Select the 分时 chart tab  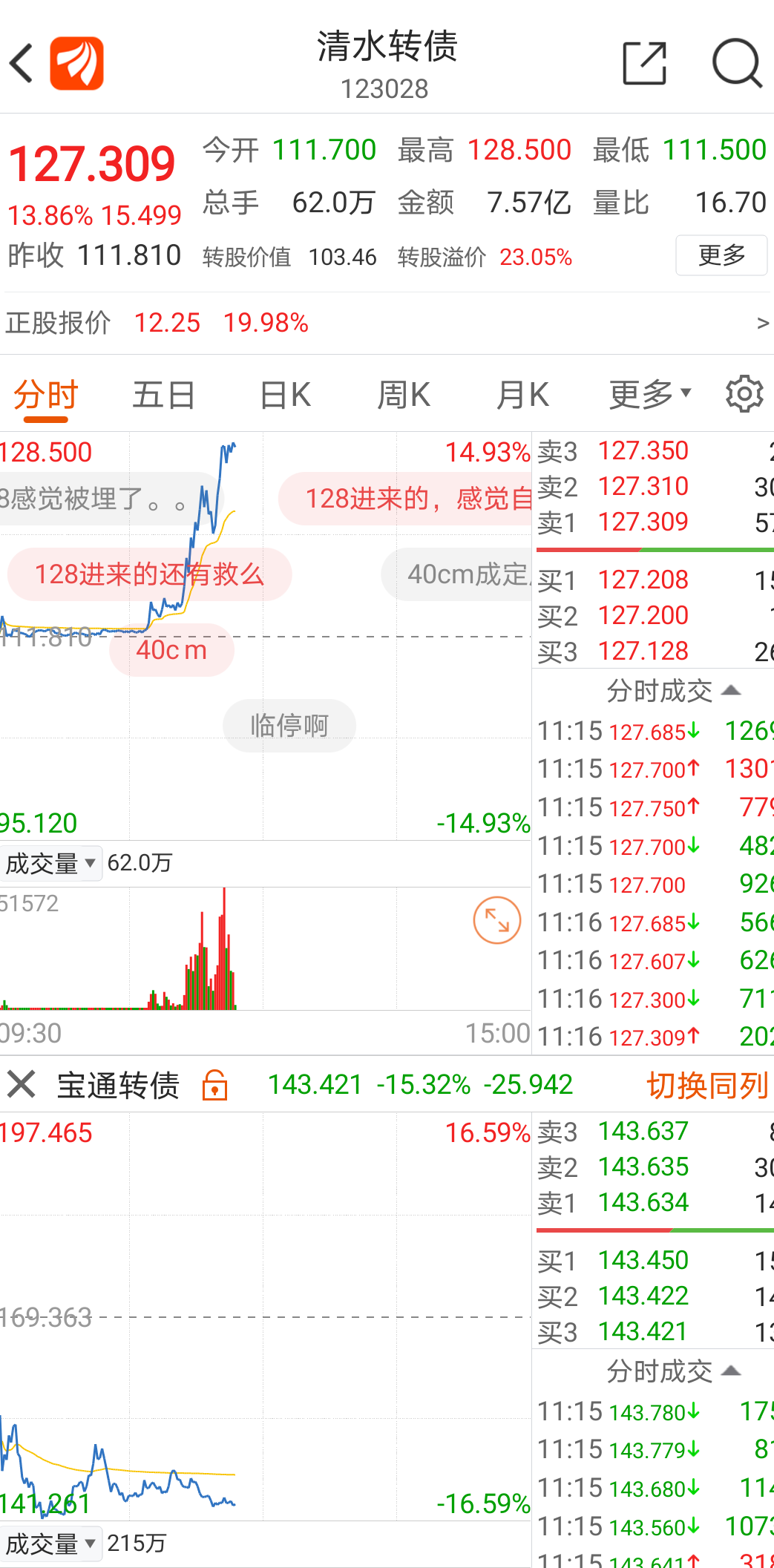tap(45, 395)
